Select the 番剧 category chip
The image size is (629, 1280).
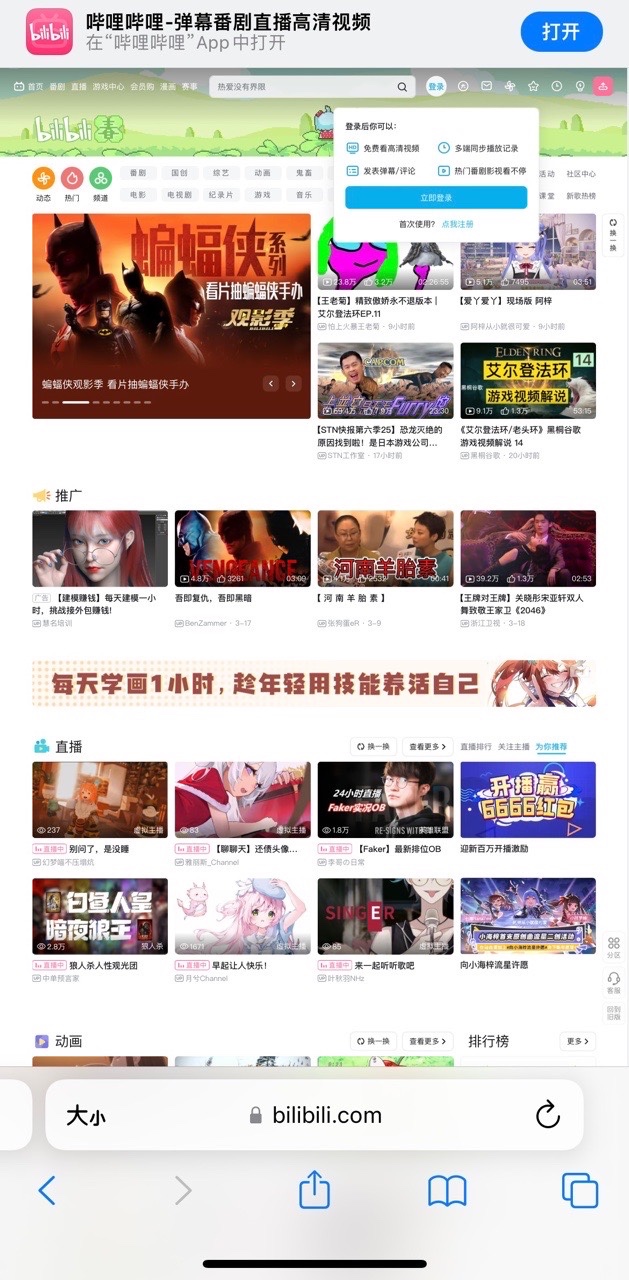[138, 173]
